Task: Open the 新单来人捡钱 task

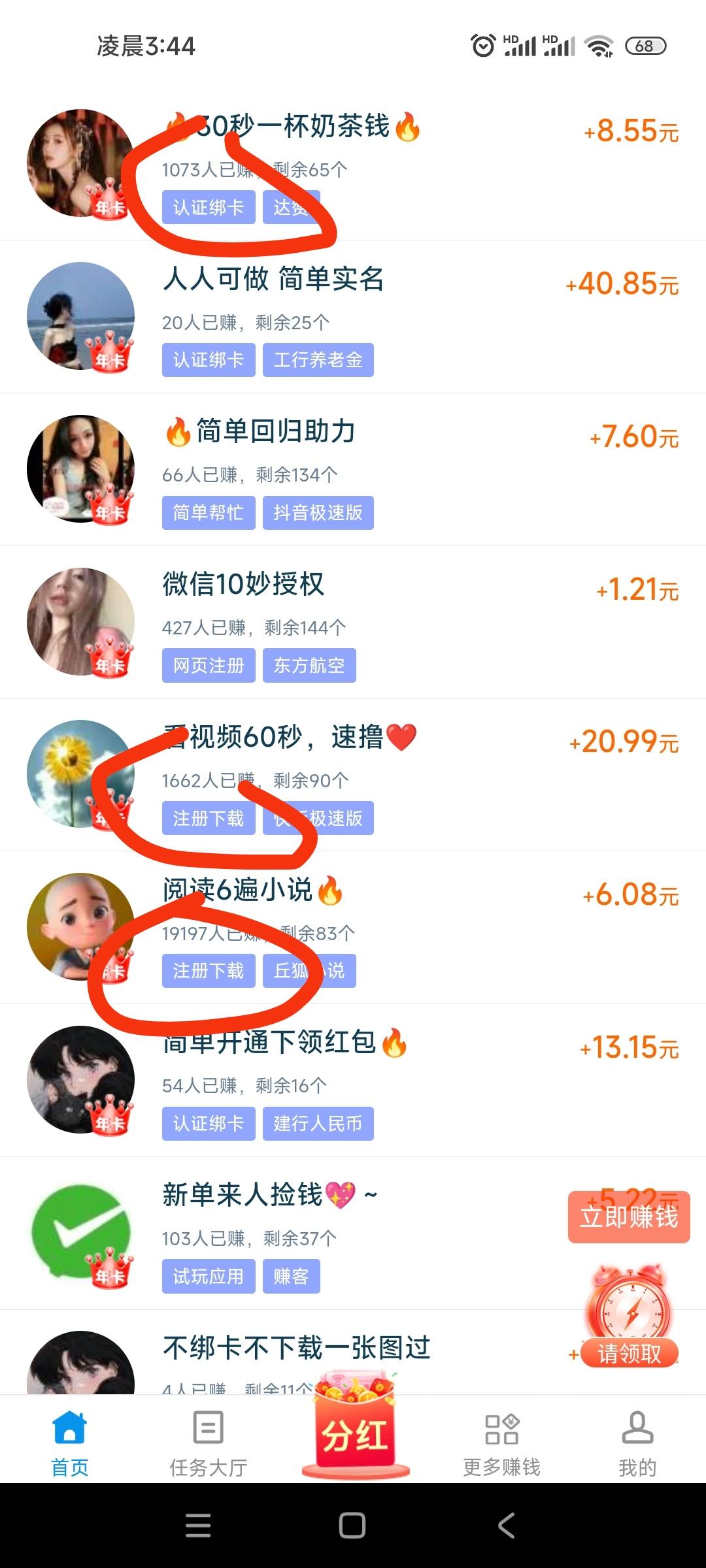Action: [x=353, y=1233]
